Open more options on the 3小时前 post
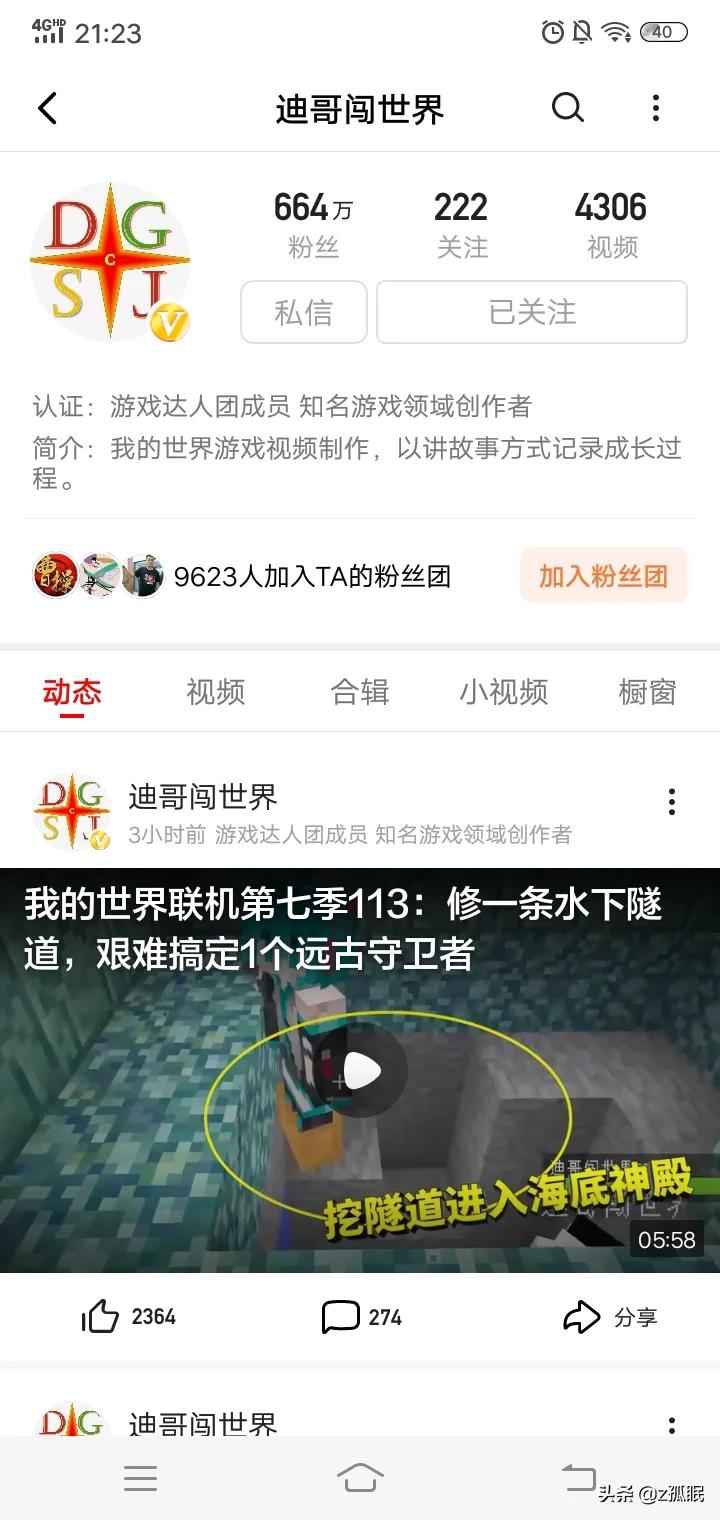This screenshot has width=720, height=1520. tap(671, 801)
